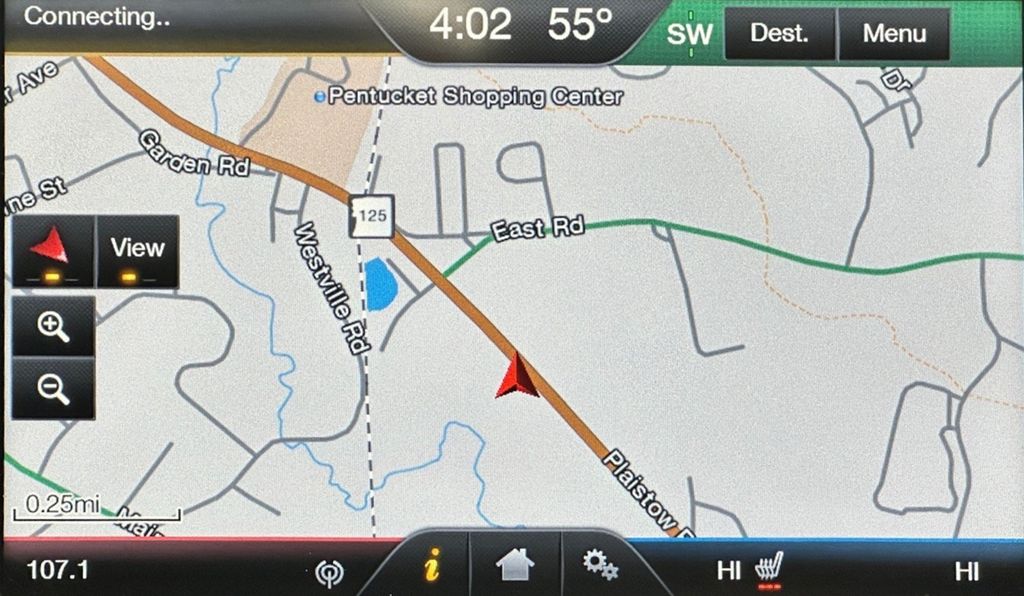Open the climate HI setting at right

(966, 571)
